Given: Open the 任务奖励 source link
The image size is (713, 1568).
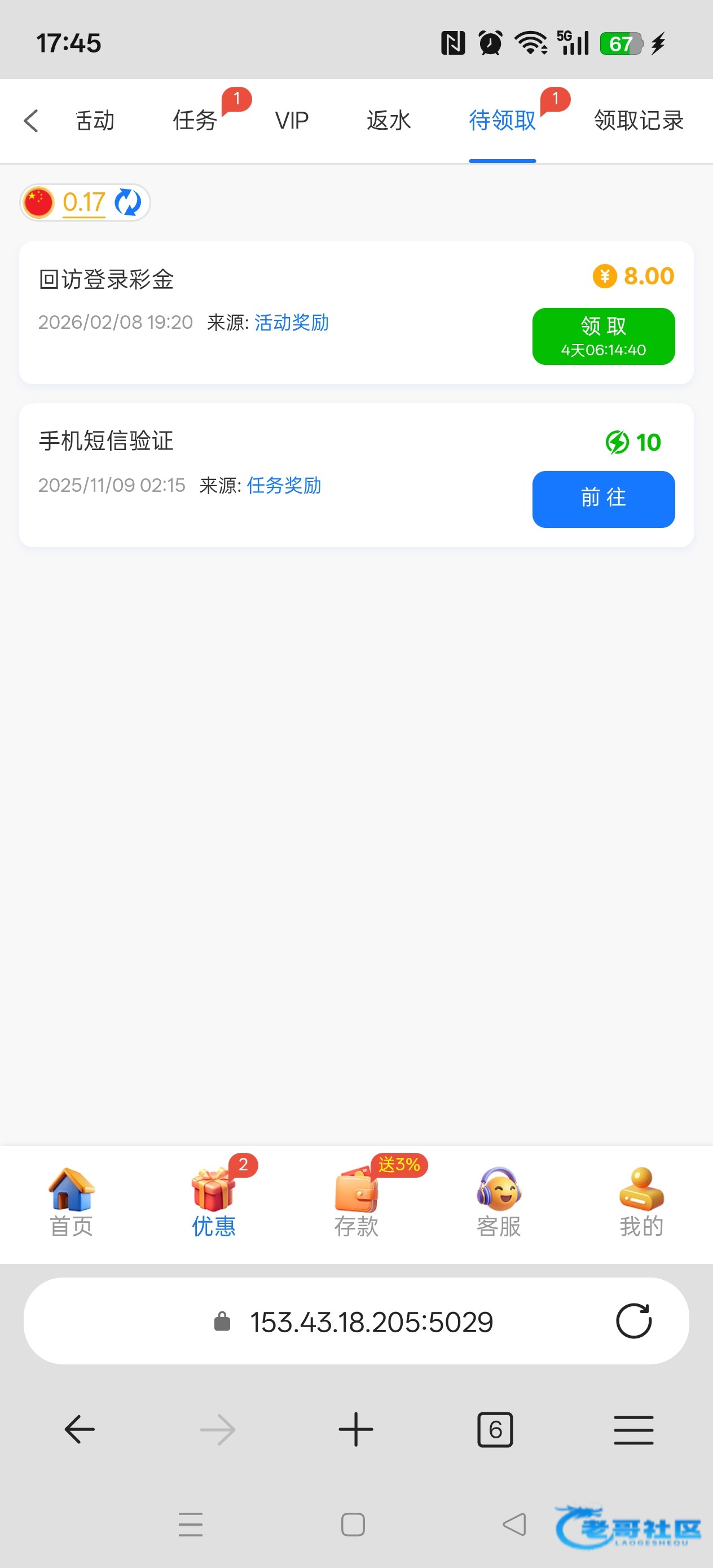Looking at the screenshot, I should coord(284,485).
